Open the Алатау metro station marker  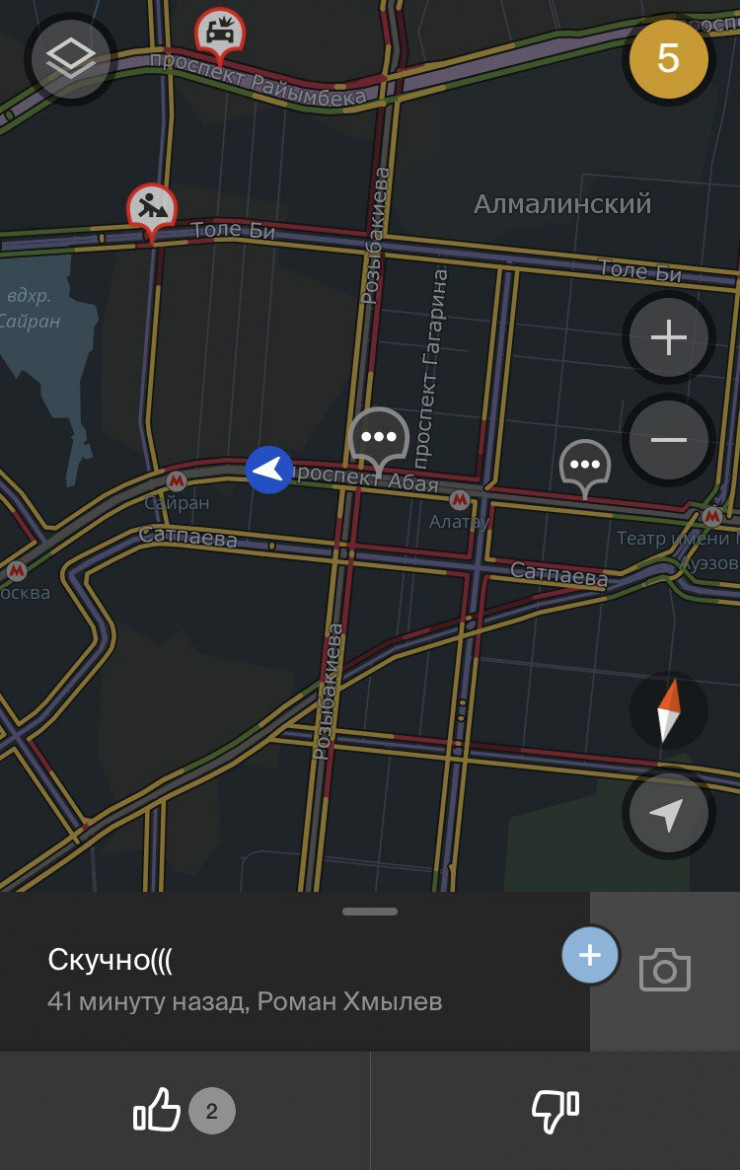[460, 499]
